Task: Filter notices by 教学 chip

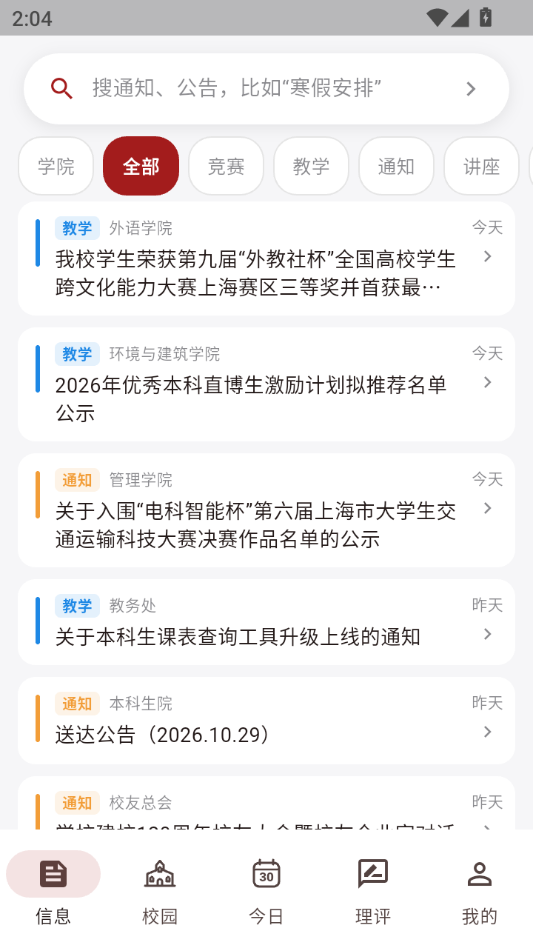Action: click(311, 166)
